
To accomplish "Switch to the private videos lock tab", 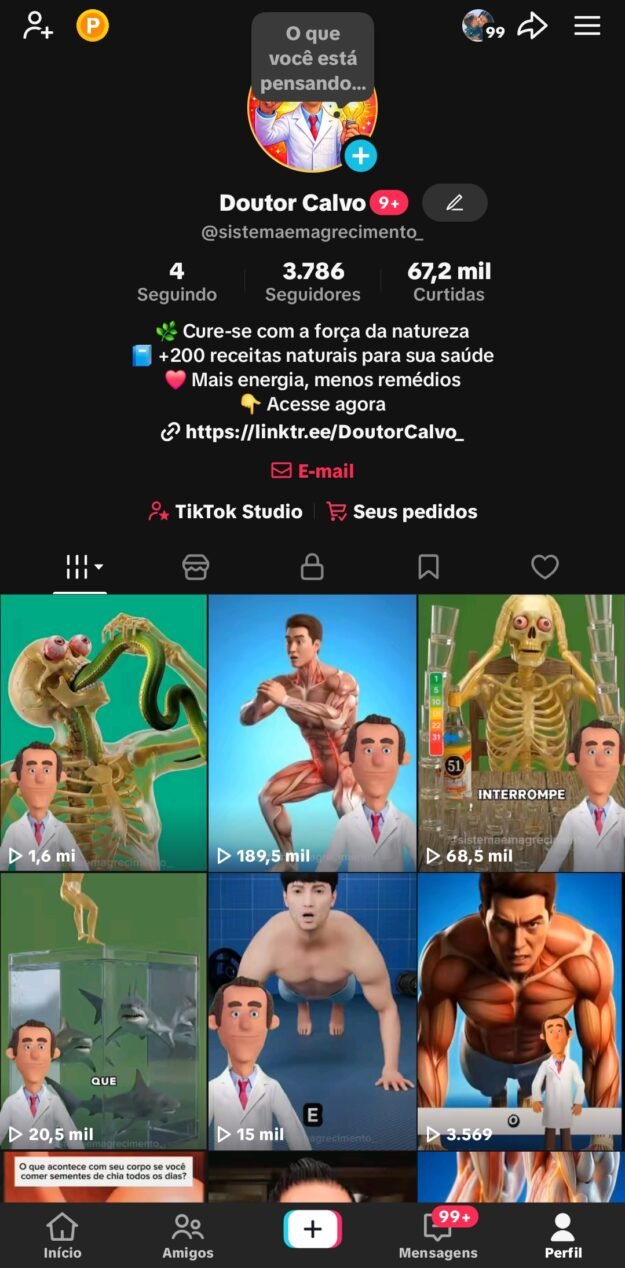I will [312, 567].
